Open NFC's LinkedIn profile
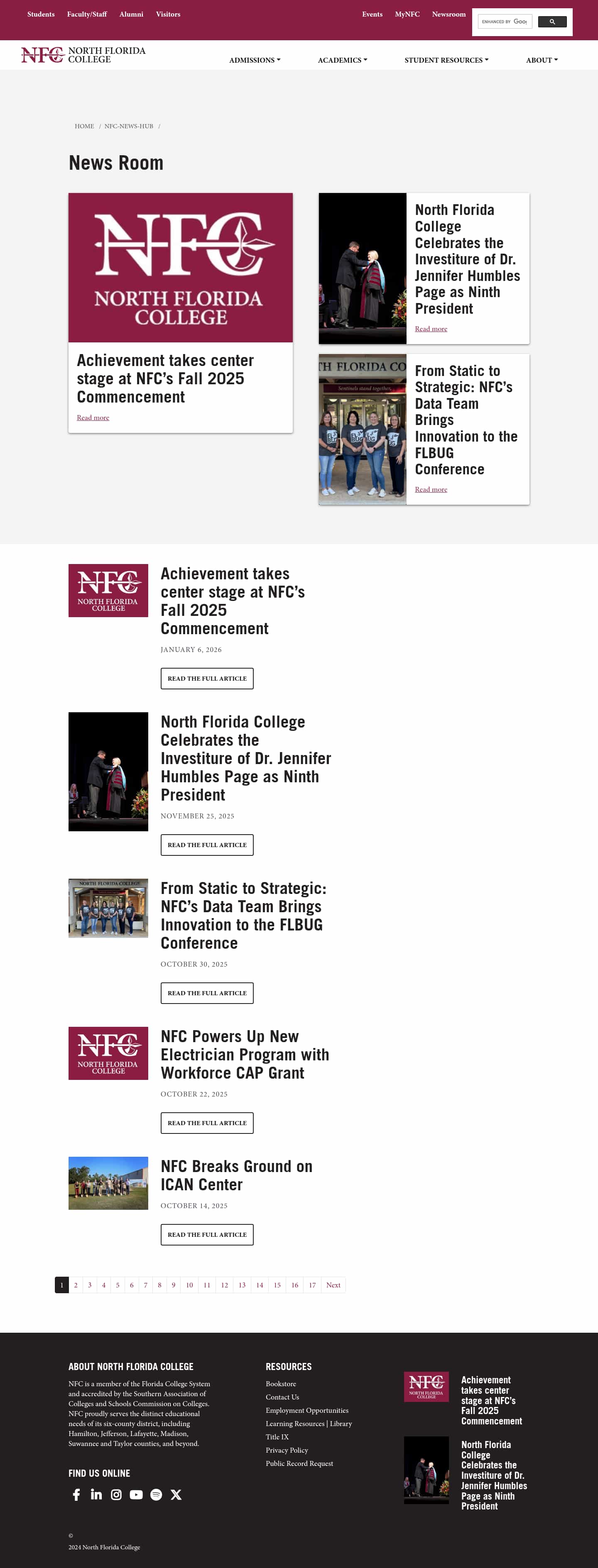Image resolution: width=598 pixels, height=1568 pixels. [96, 1495]
